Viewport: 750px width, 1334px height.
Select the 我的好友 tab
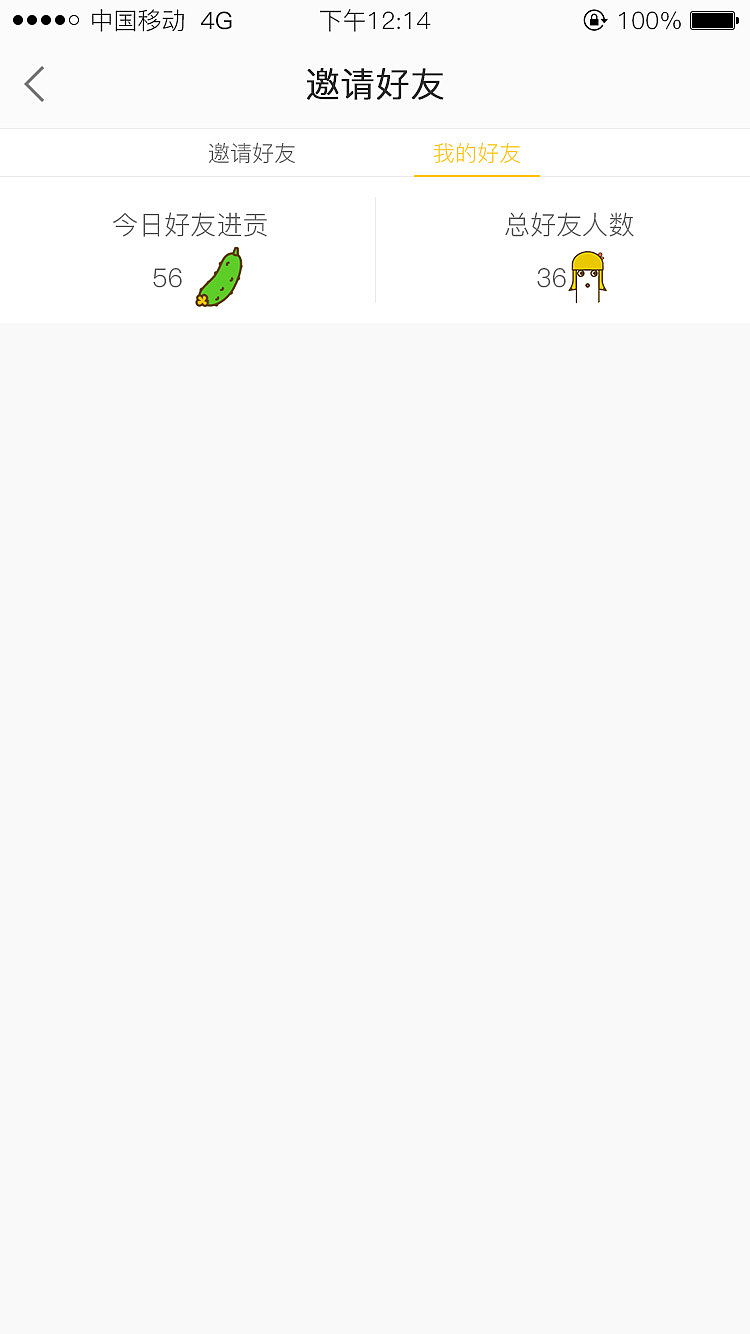[x=476, y=154]
